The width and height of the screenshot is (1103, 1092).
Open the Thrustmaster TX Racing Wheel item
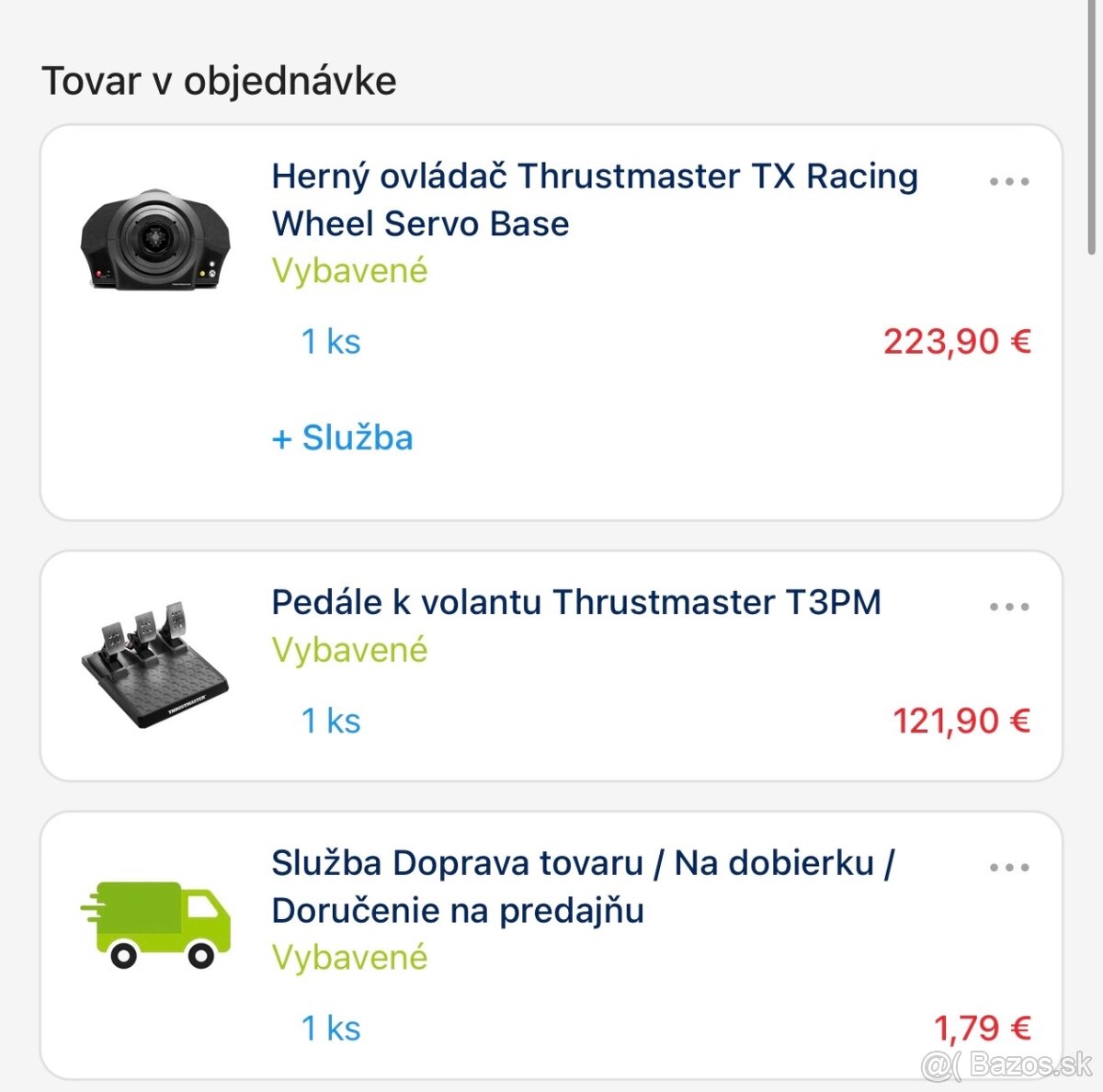(594, 199)
